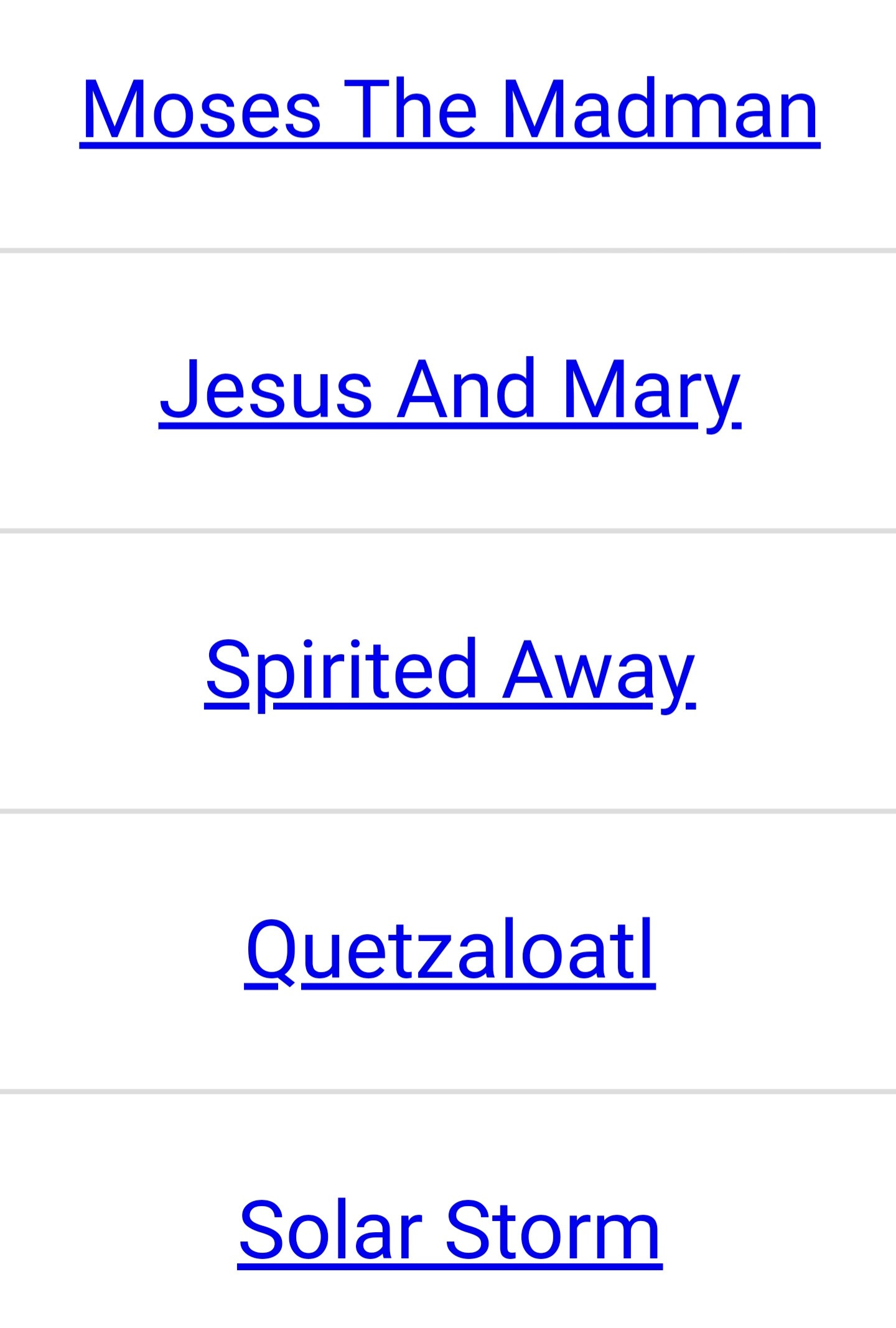Image resolution: width=896 pixels, height=1328 pixels.
Task: Tap the Jesus And Mary link
Action: [x=449, y=391]
